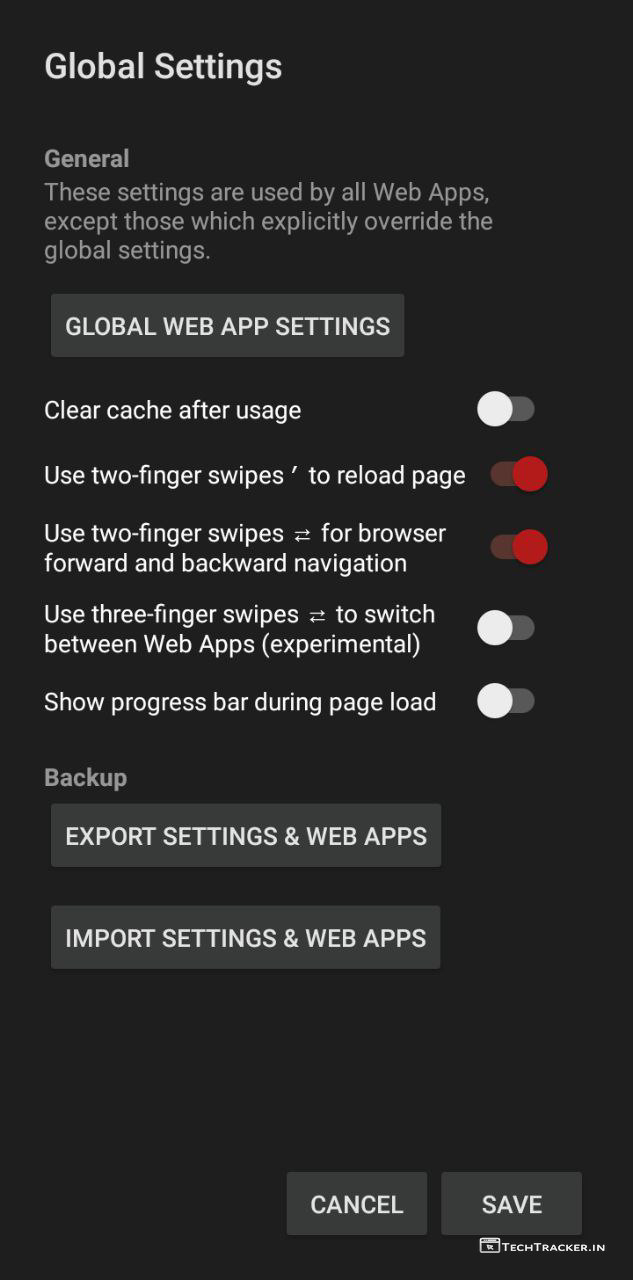Disable two-finger swipes to reload page
The image size is (633, 1280).
[x=518, y=474]
